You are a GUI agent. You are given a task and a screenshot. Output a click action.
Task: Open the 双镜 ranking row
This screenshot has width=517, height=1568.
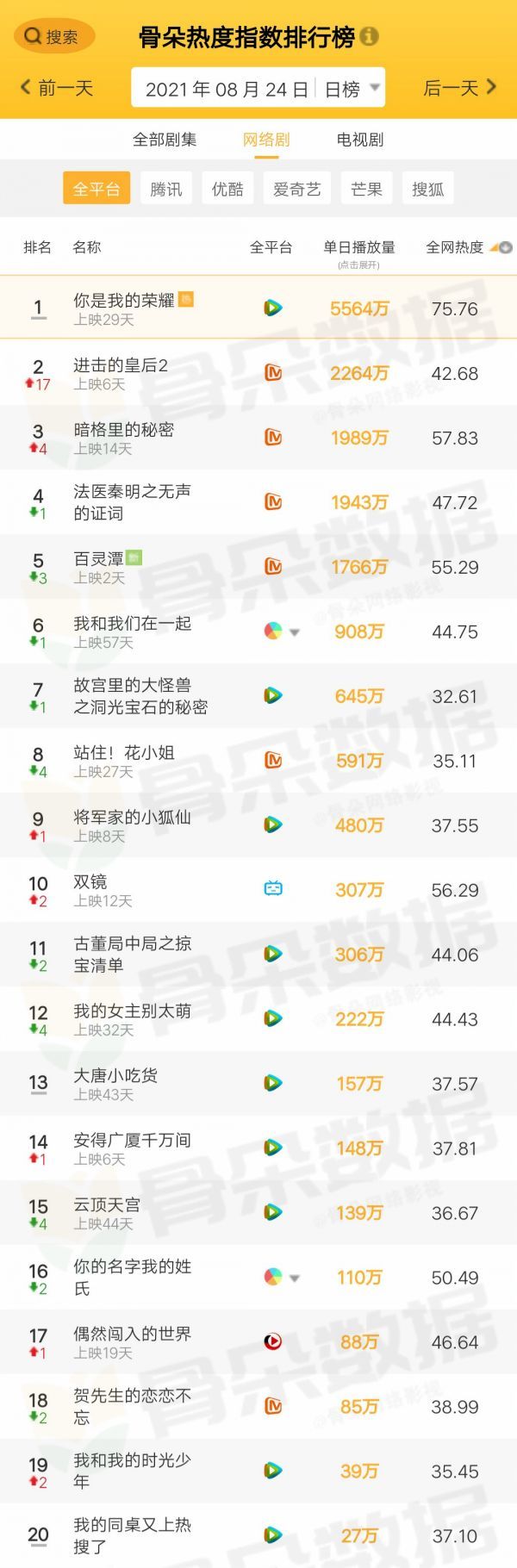pos(90,882)
